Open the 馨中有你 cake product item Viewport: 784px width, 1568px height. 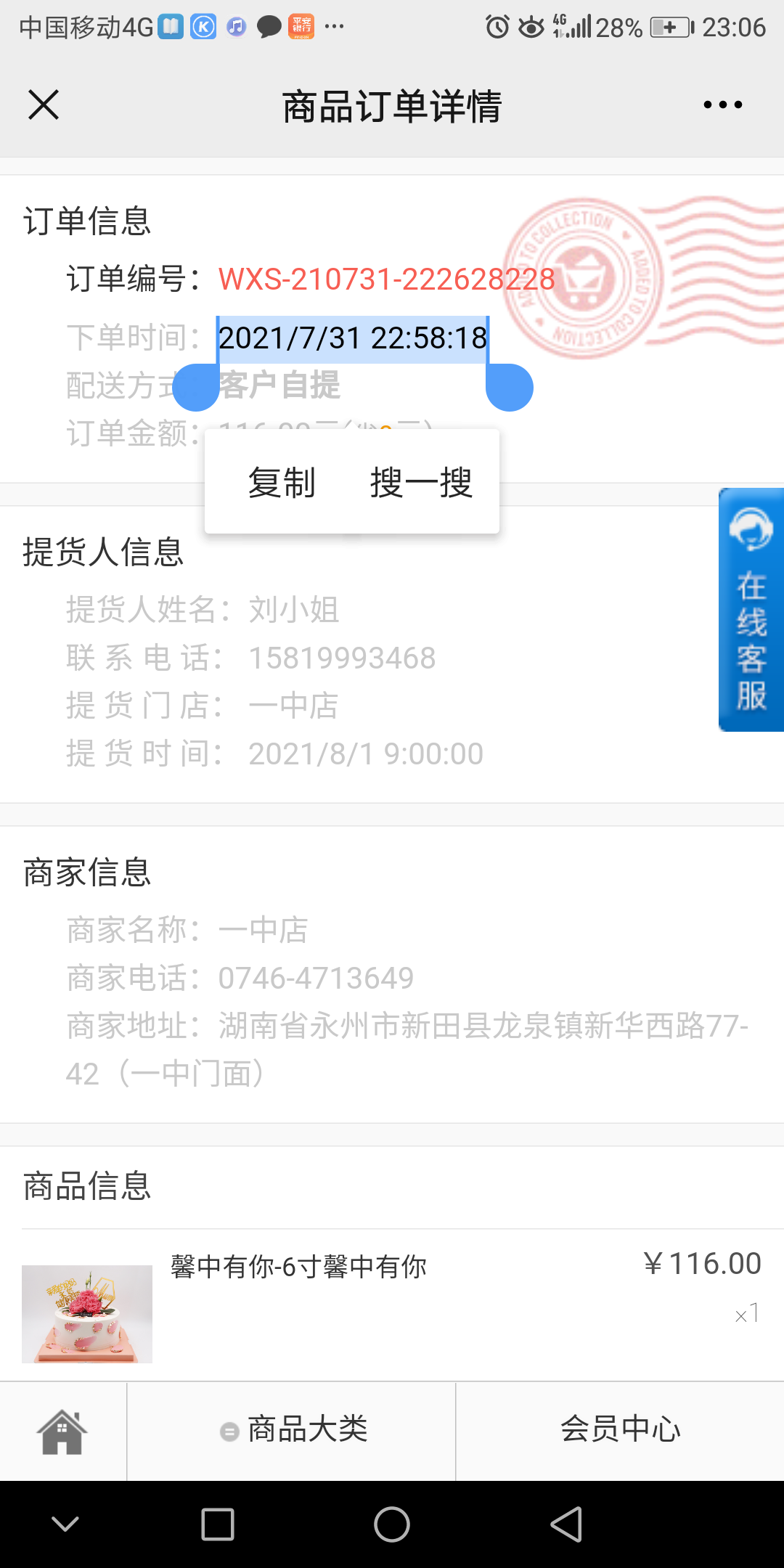(392, 1305)
